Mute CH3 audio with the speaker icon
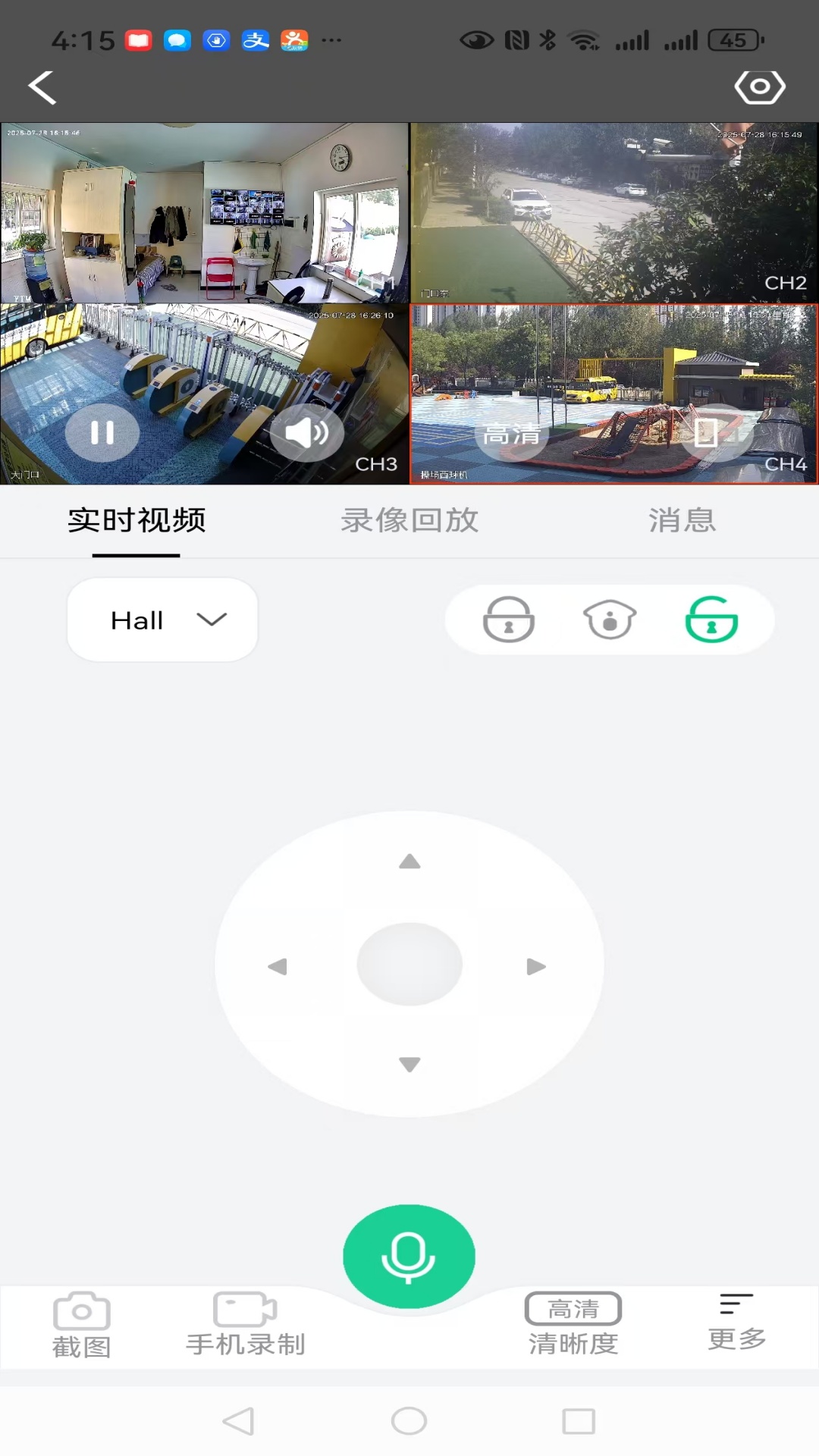This screenshot has width=819, height=1456. pyautogui.click(x=307, y=433)
